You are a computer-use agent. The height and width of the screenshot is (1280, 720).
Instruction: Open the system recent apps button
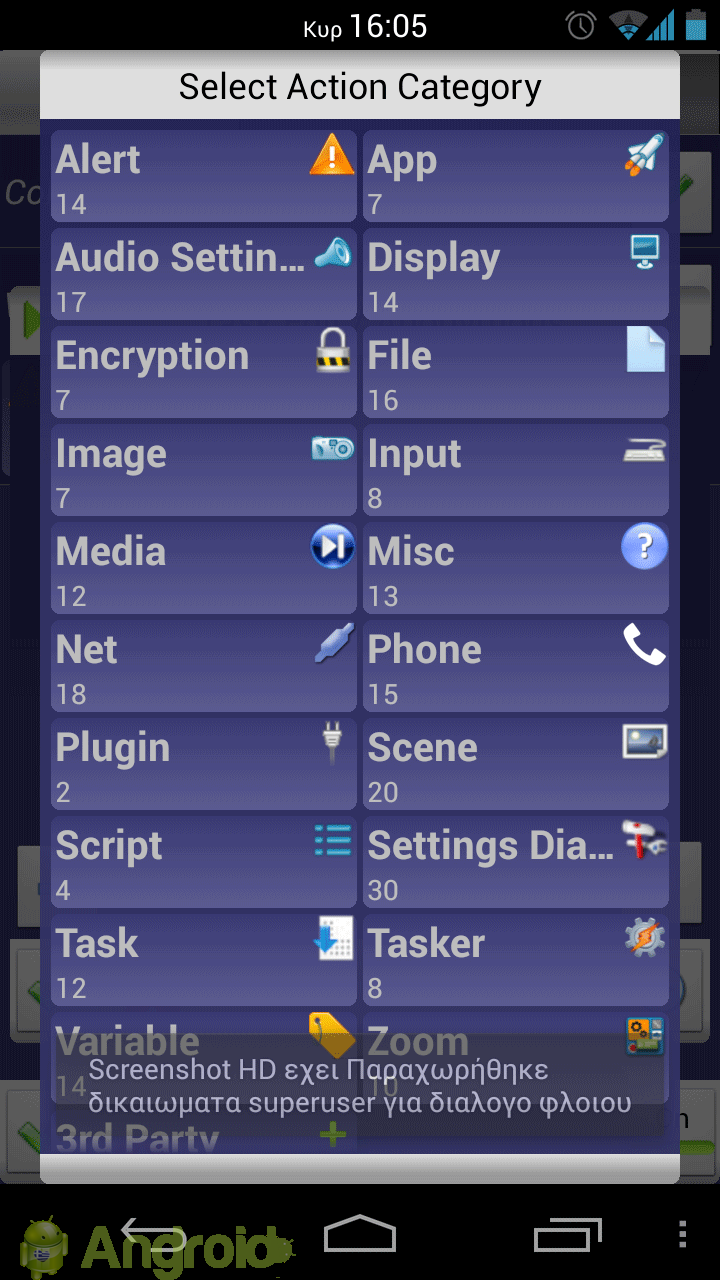point(568,1234)
